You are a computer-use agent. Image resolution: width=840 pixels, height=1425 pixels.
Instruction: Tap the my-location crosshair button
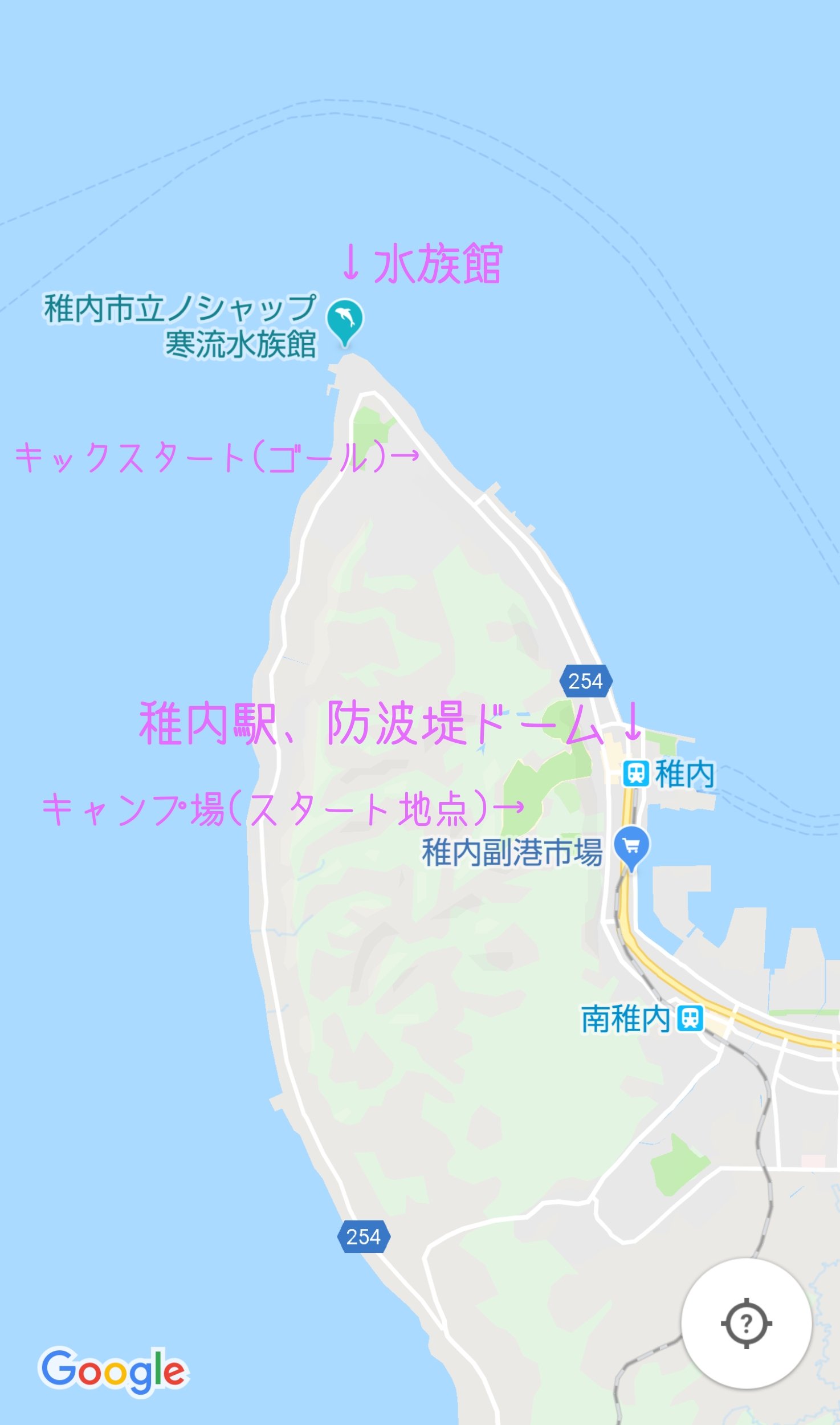[x=746, y=1323]
